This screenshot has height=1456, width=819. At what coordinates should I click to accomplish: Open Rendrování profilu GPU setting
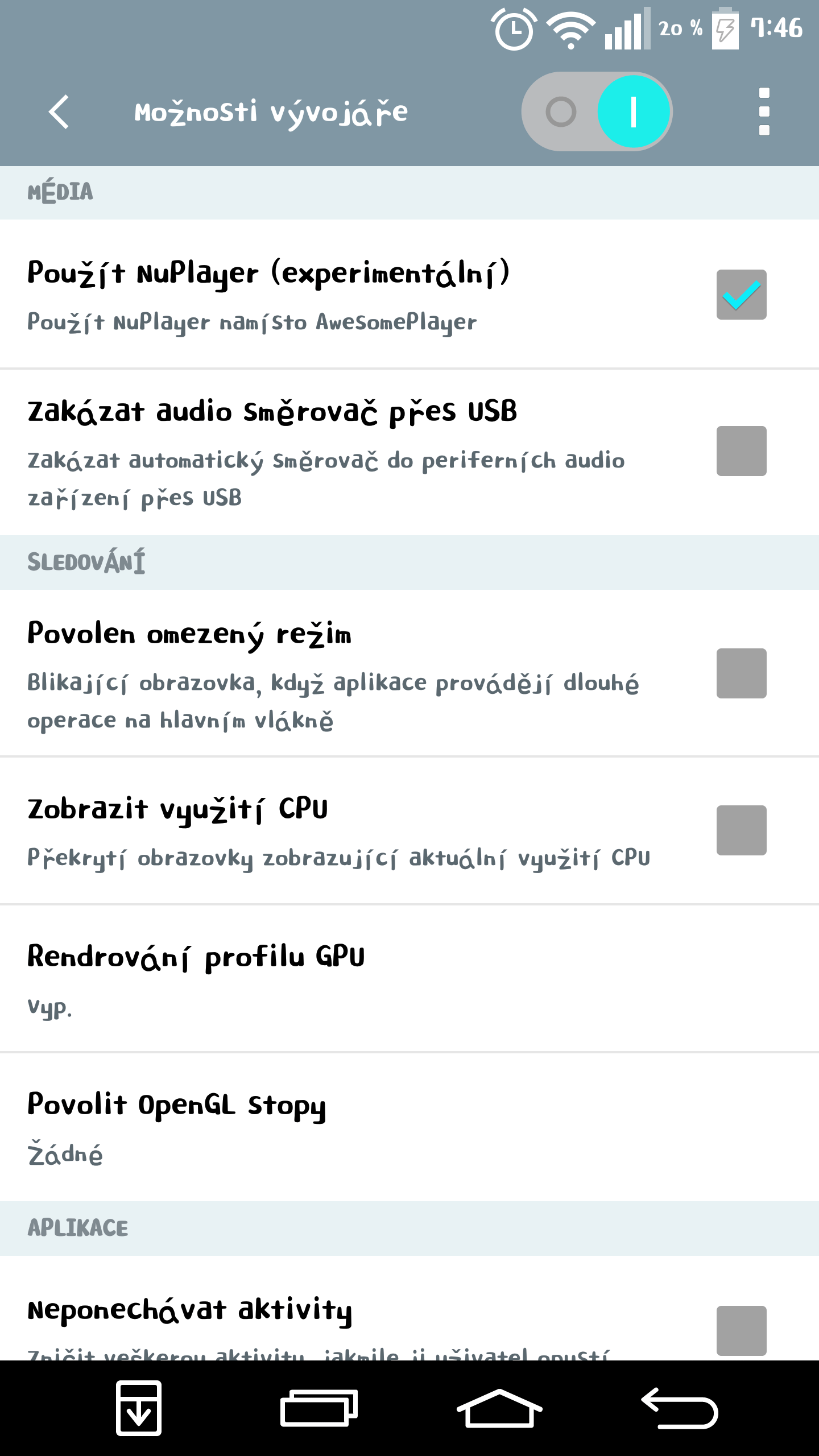click(x=409, y=979)
